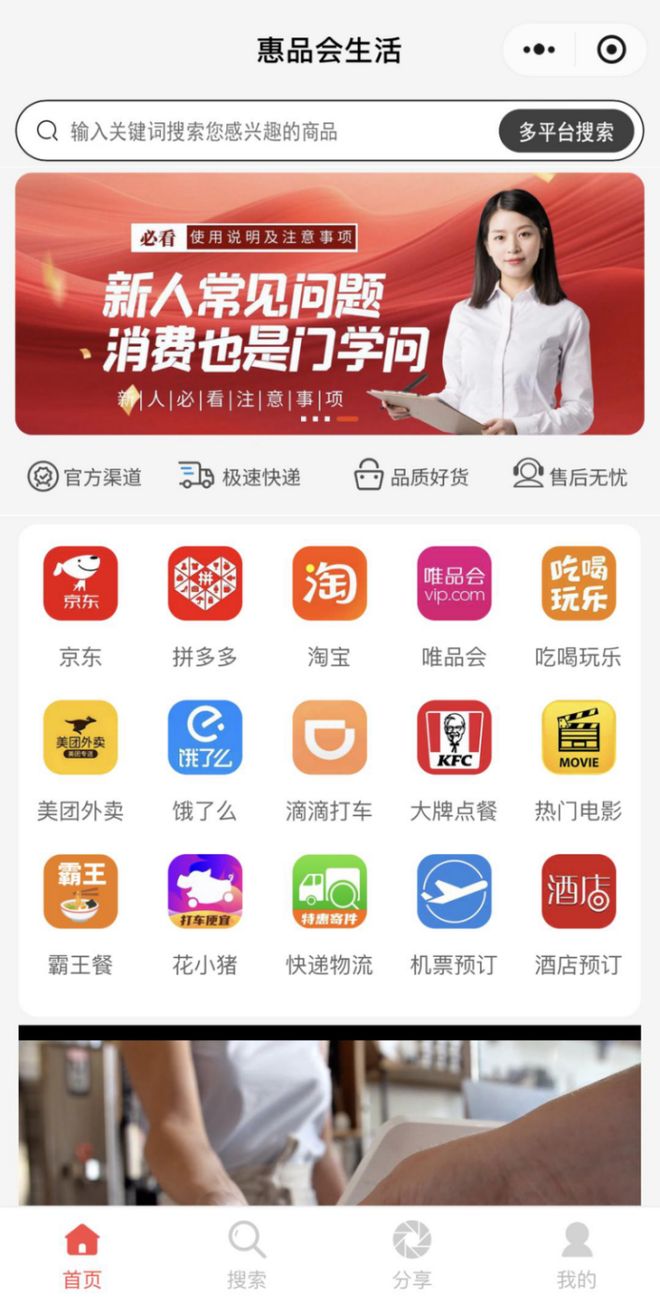Go to the 我的 tab
This screenshot has width=660, height=1304.
tap(576, 1254)
